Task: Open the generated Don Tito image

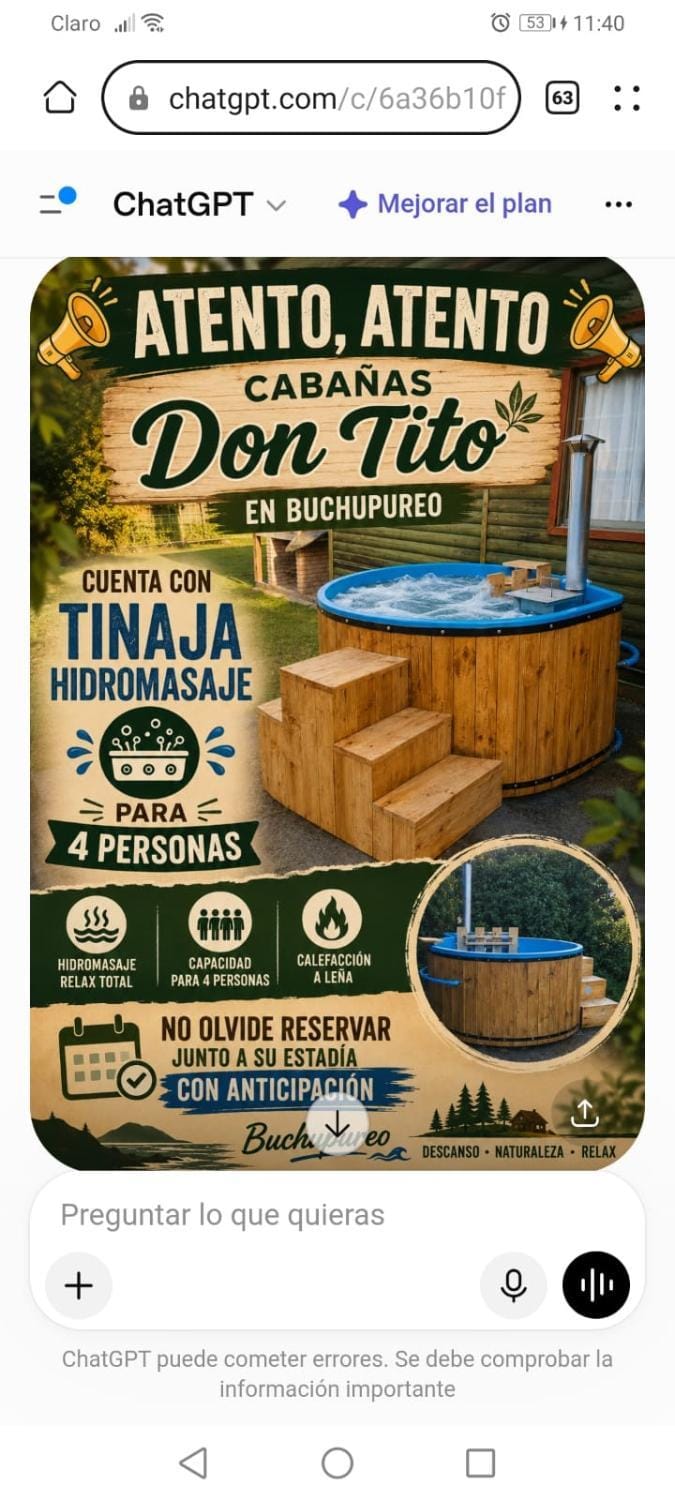Action: [x=337, y=713]
